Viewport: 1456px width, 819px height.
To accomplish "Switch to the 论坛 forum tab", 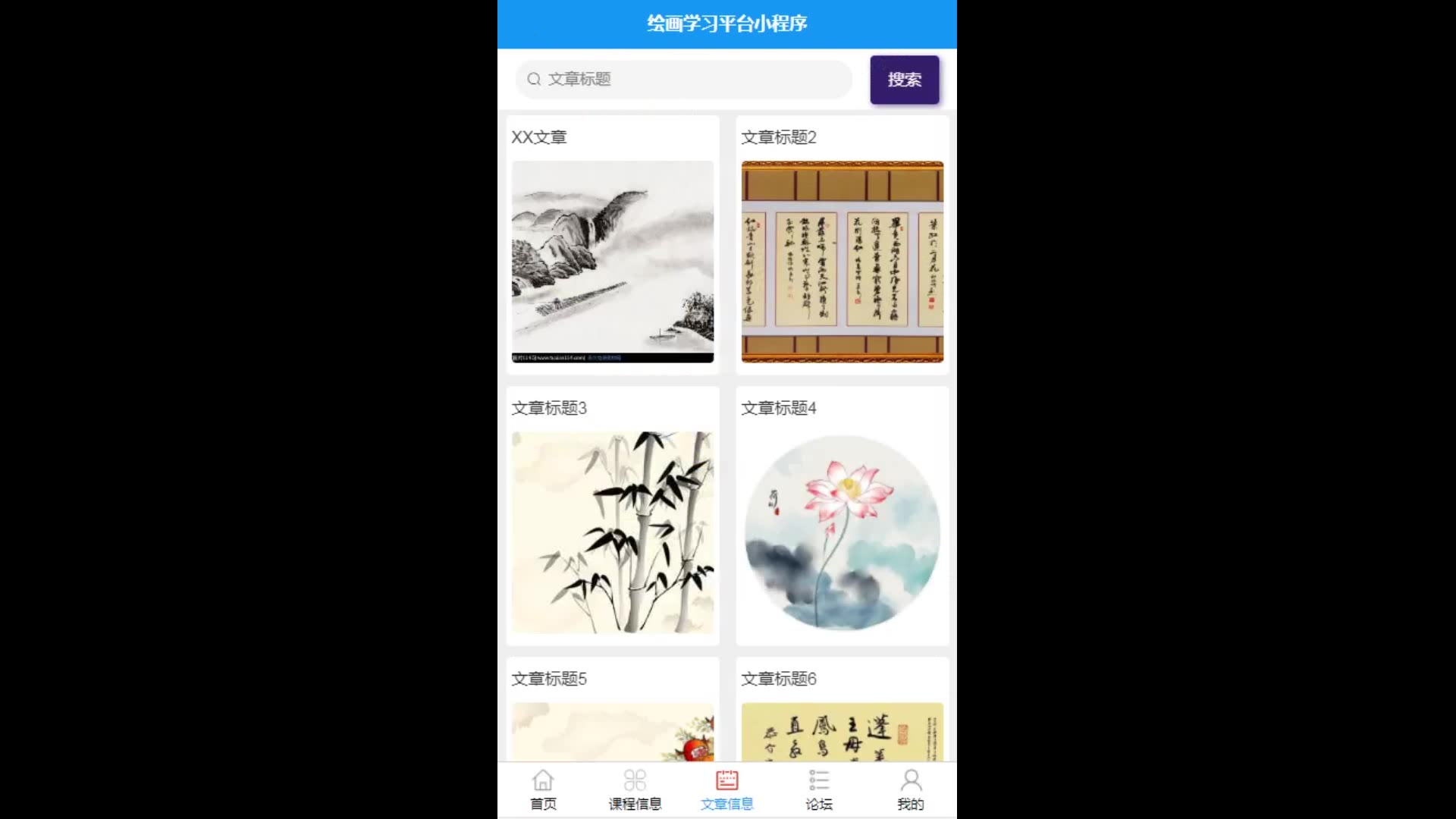I will coord(819,790).
